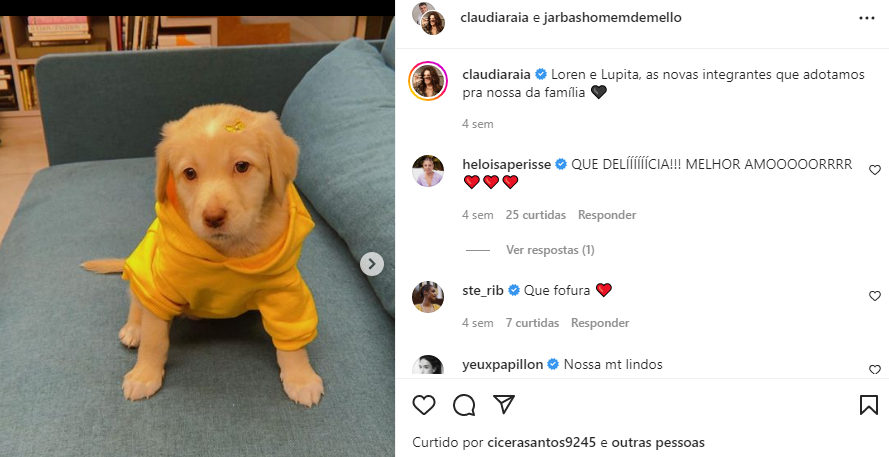The image size is (889, 457).
Task: View the 7 curtidas on ste_rib's comment
Action: click(x=532, y=323)
